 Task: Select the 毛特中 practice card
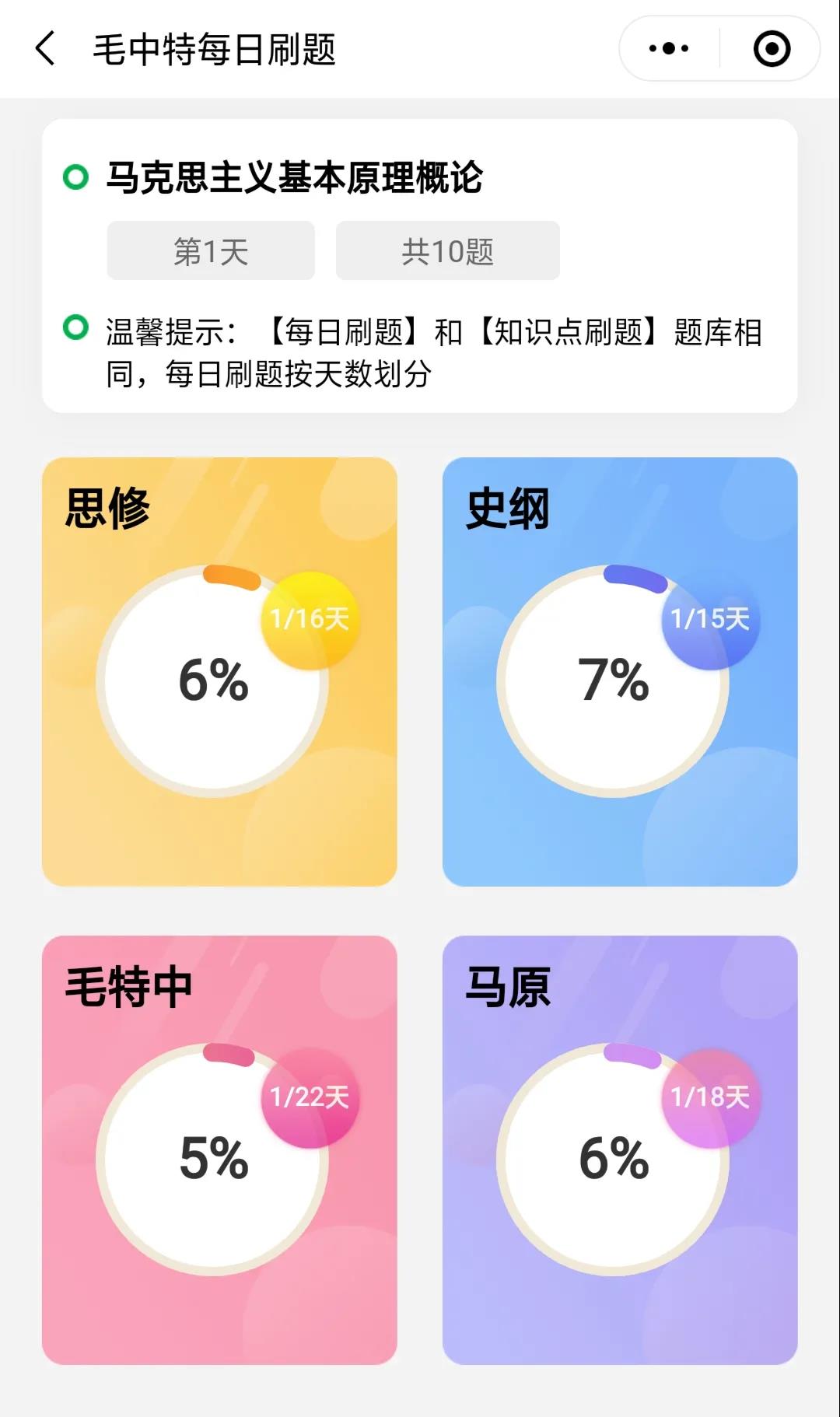(x=219, y=1149)
